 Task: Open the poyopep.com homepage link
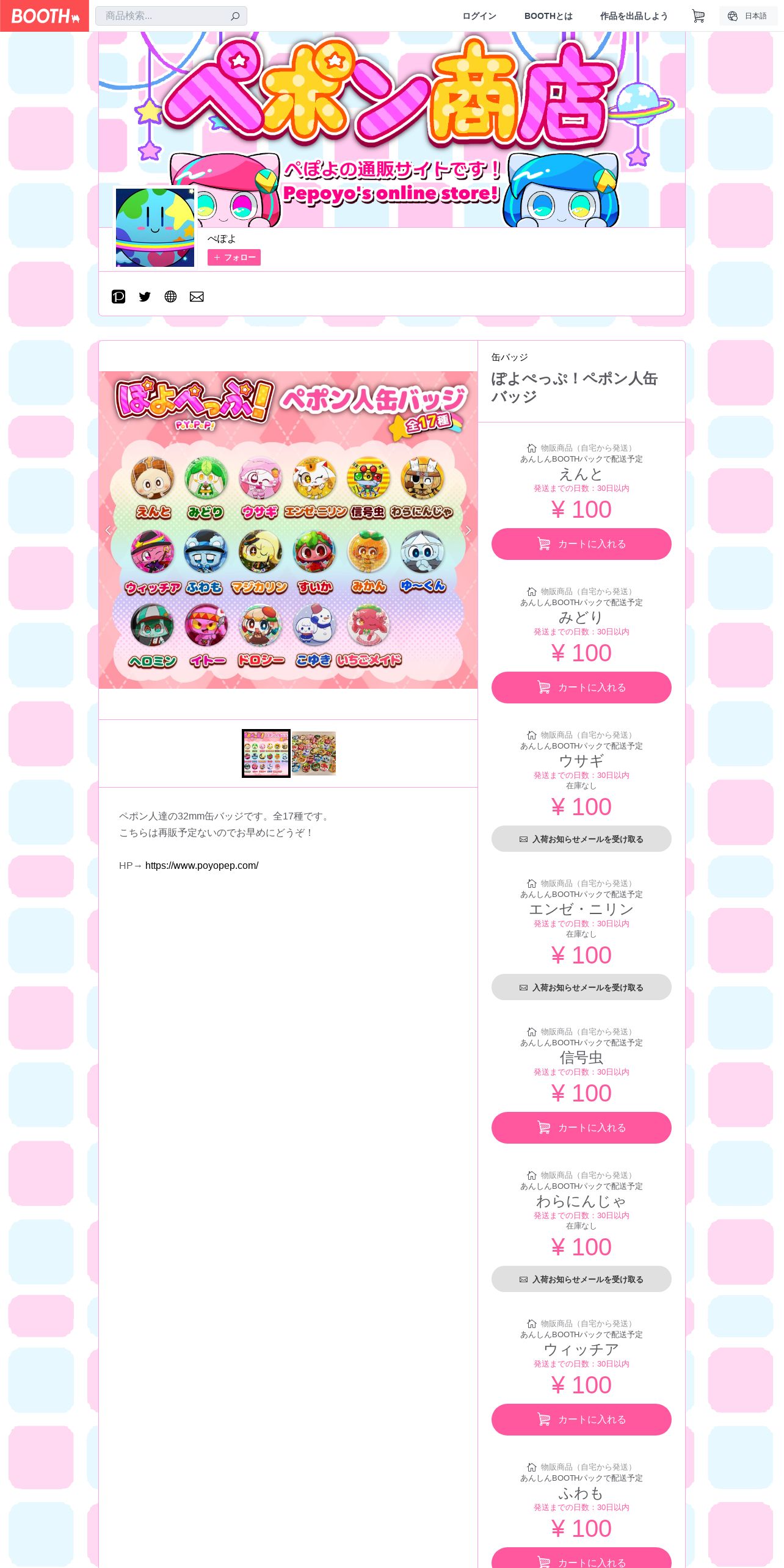[201, 865]
